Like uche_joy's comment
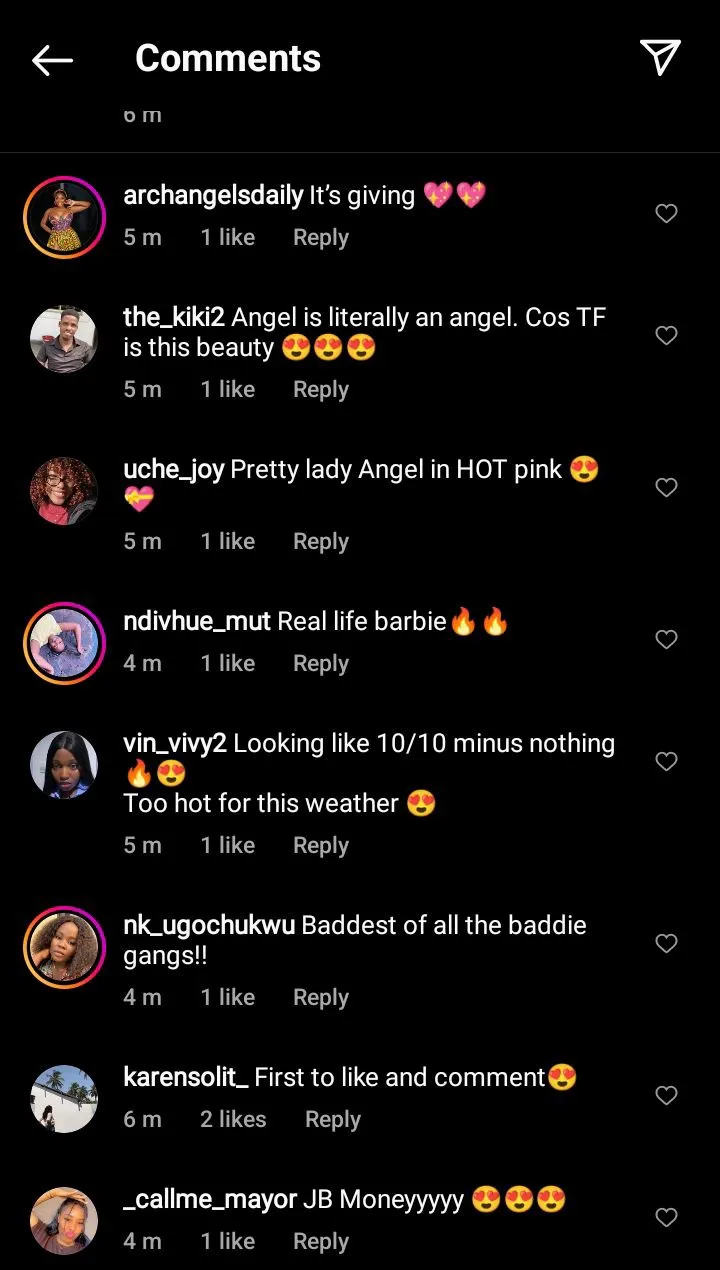 [666, 487]
